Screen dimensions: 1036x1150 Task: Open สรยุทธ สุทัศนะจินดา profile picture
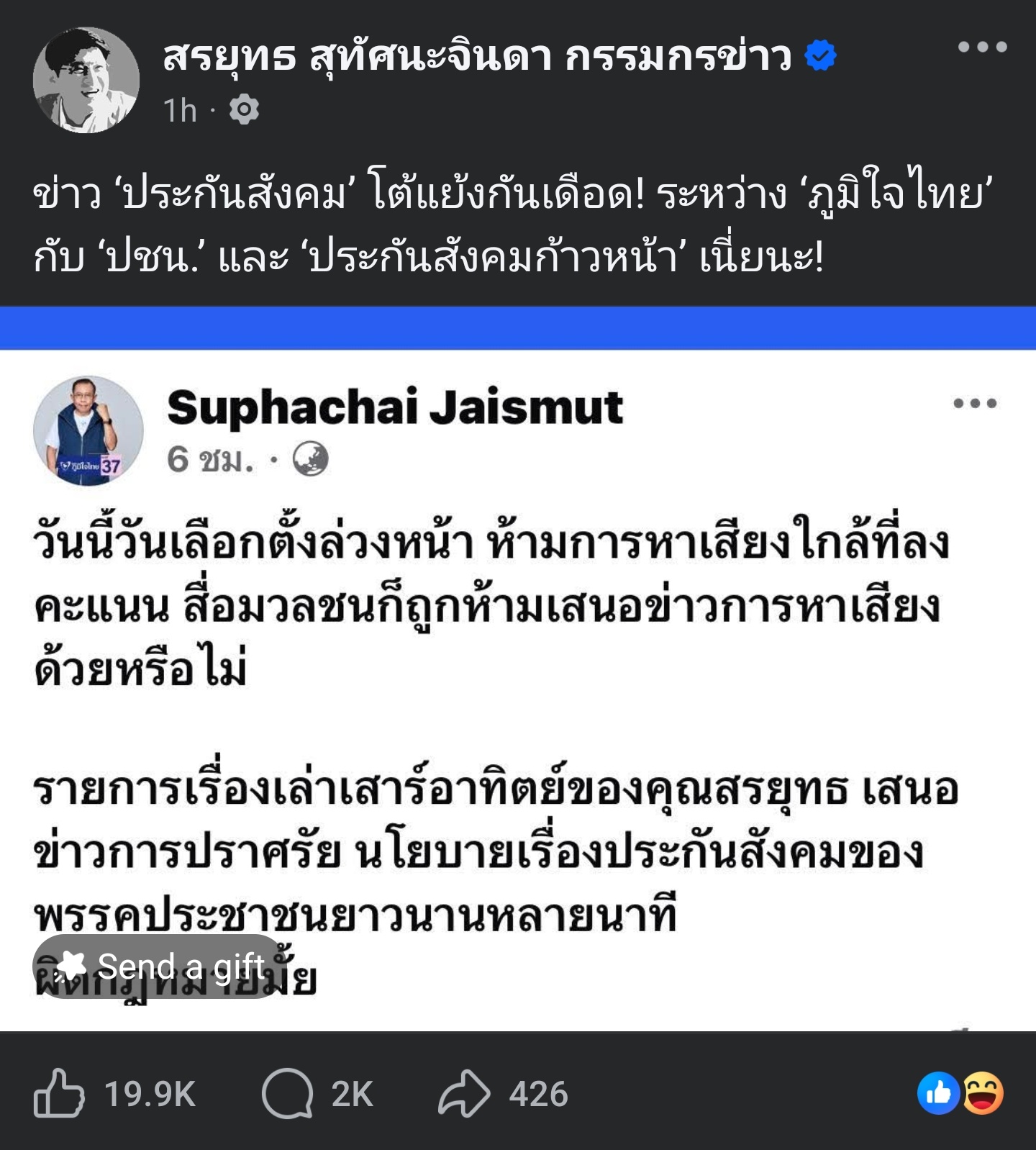tap(86, 80)
